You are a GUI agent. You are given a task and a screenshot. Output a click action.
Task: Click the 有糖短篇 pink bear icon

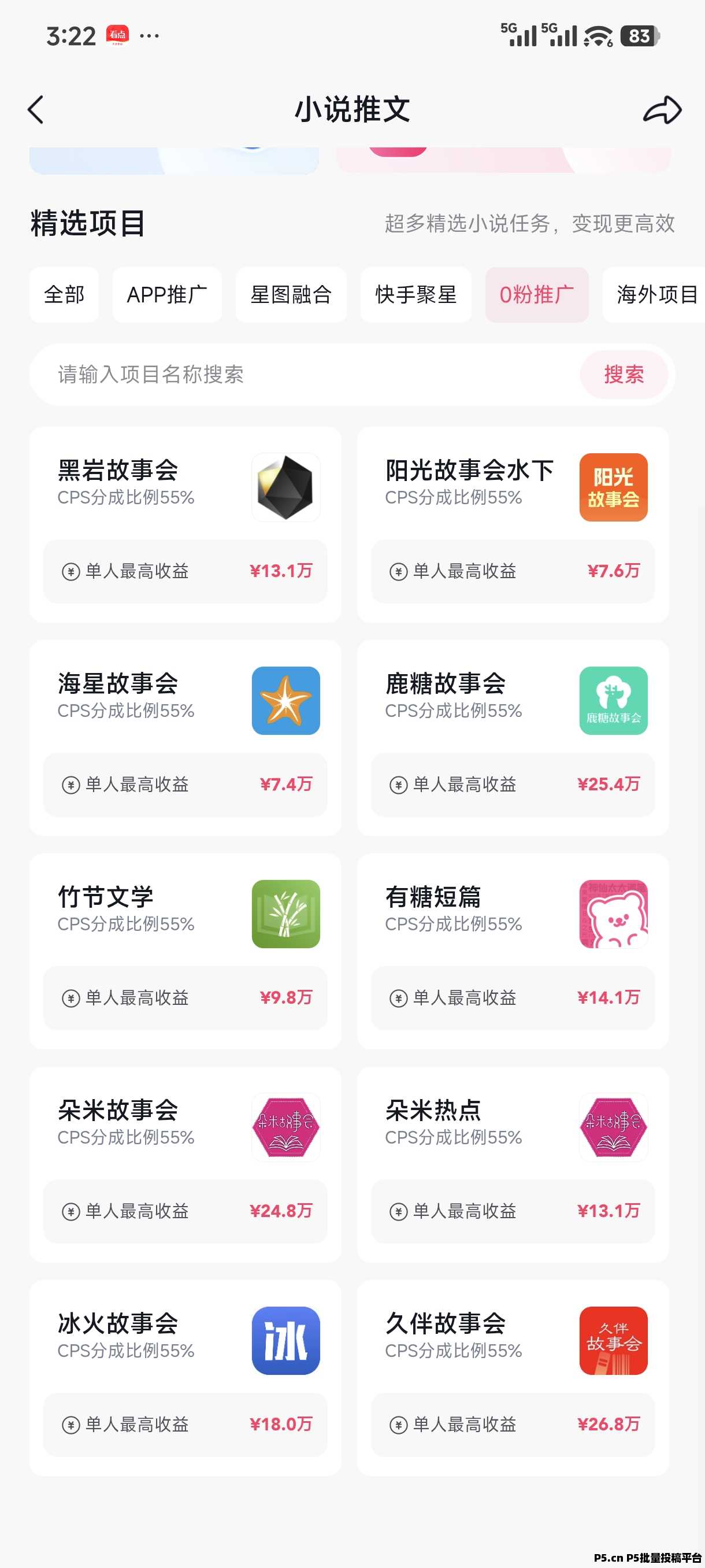tap(613, 914)
